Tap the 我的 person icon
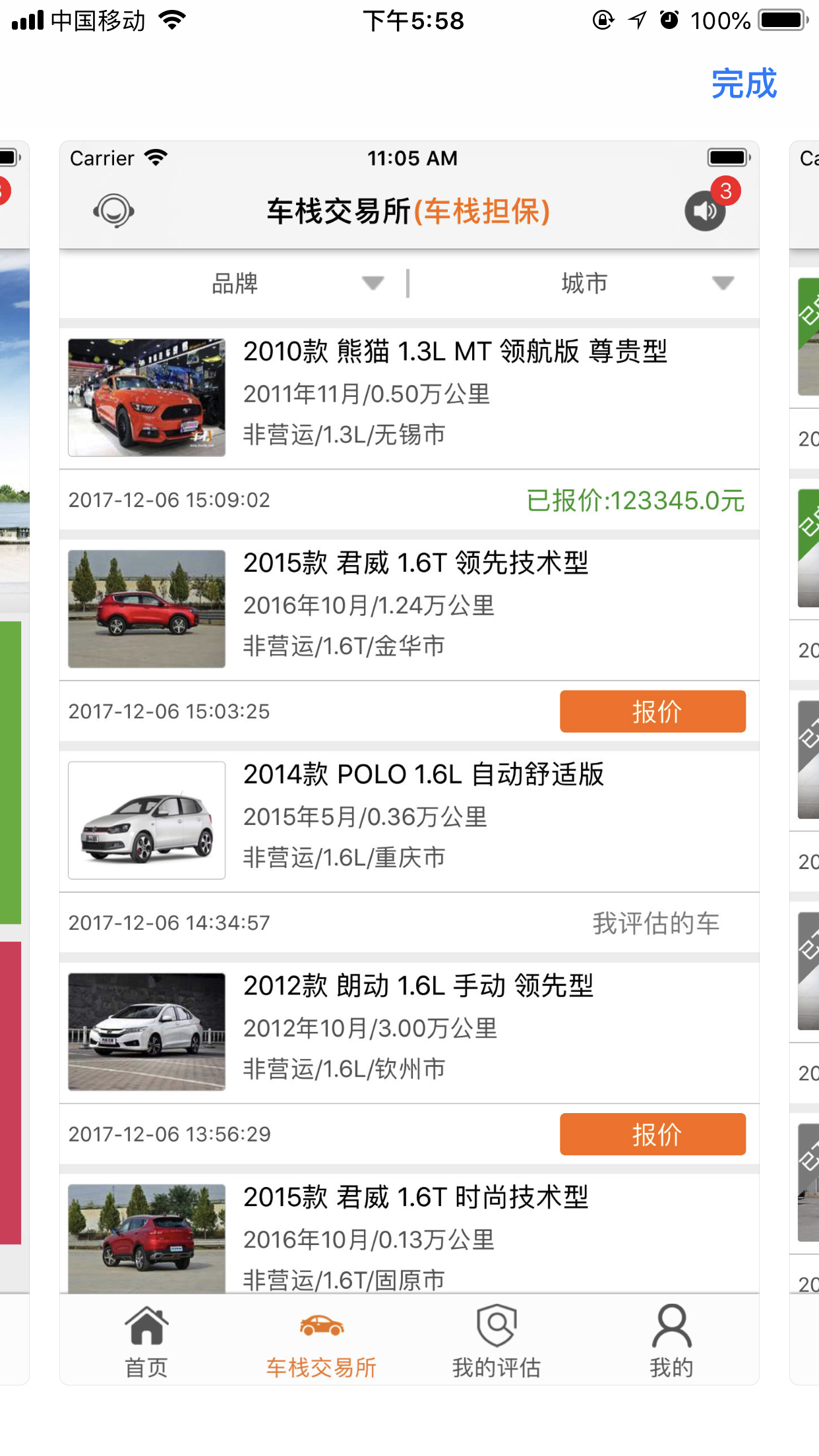 (x=671, y=1327)
